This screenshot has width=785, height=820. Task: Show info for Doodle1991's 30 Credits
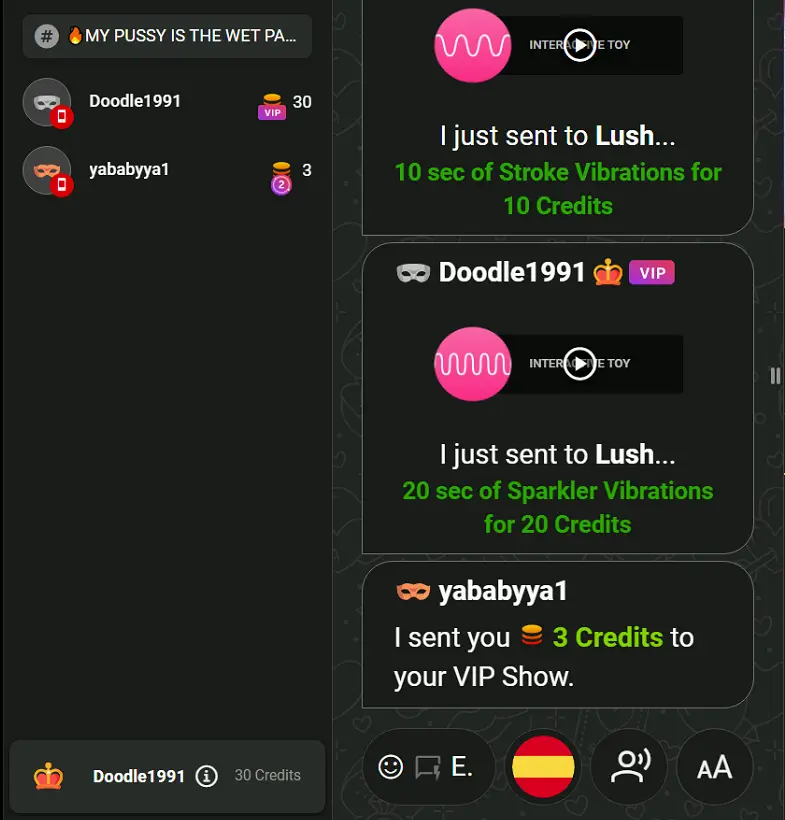pyautogui.click(x=206, y=776)
